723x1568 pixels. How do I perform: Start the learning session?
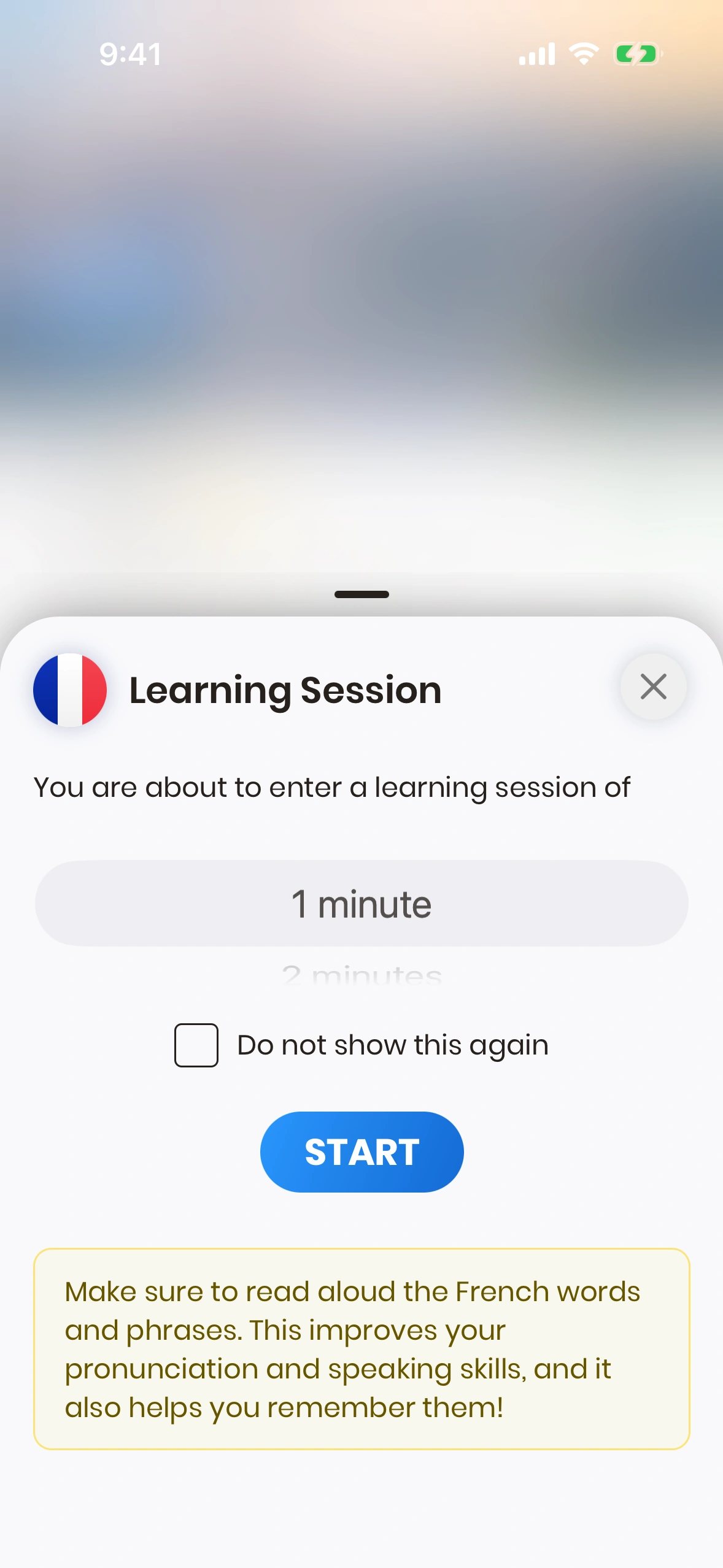click(x=361, y=1151)
